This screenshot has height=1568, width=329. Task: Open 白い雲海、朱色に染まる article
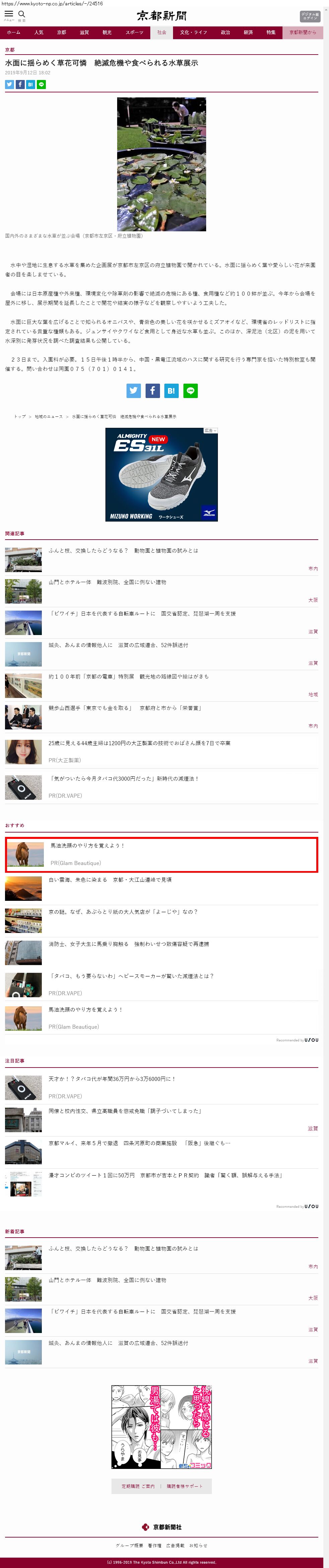pos(109,879)
